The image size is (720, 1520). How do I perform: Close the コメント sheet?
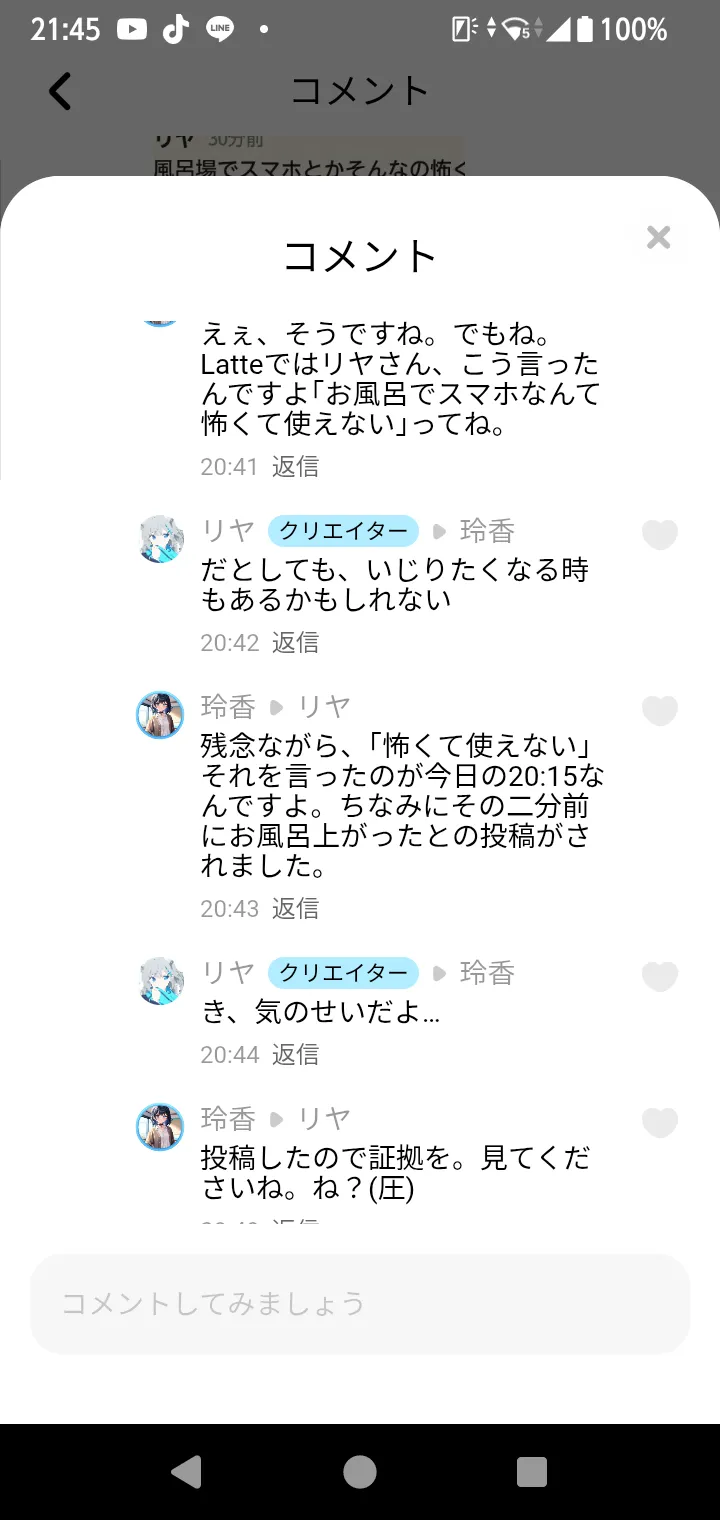[658, 237]
